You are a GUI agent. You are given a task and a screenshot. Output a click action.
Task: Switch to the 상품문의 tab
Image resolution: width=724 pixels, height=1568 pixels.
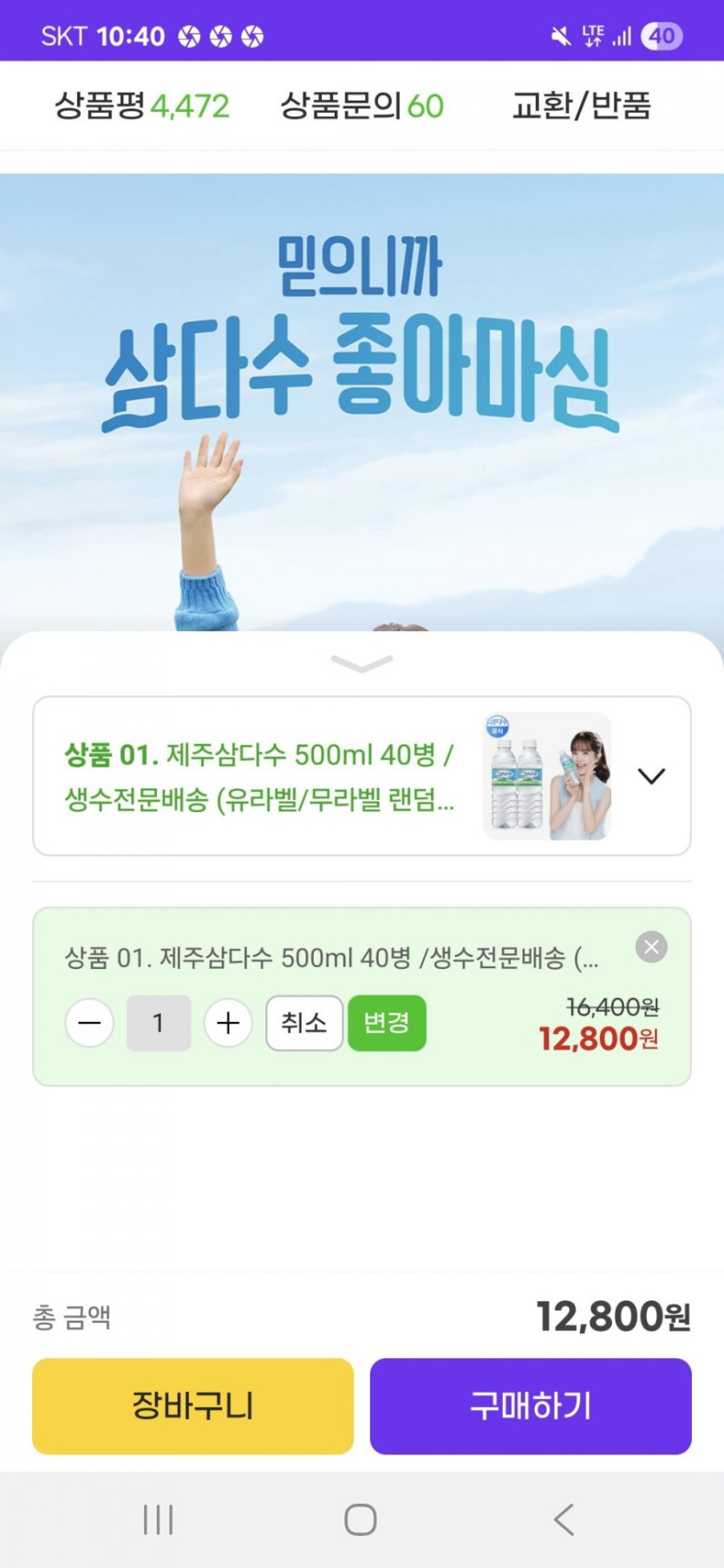[x=362, y=106]
